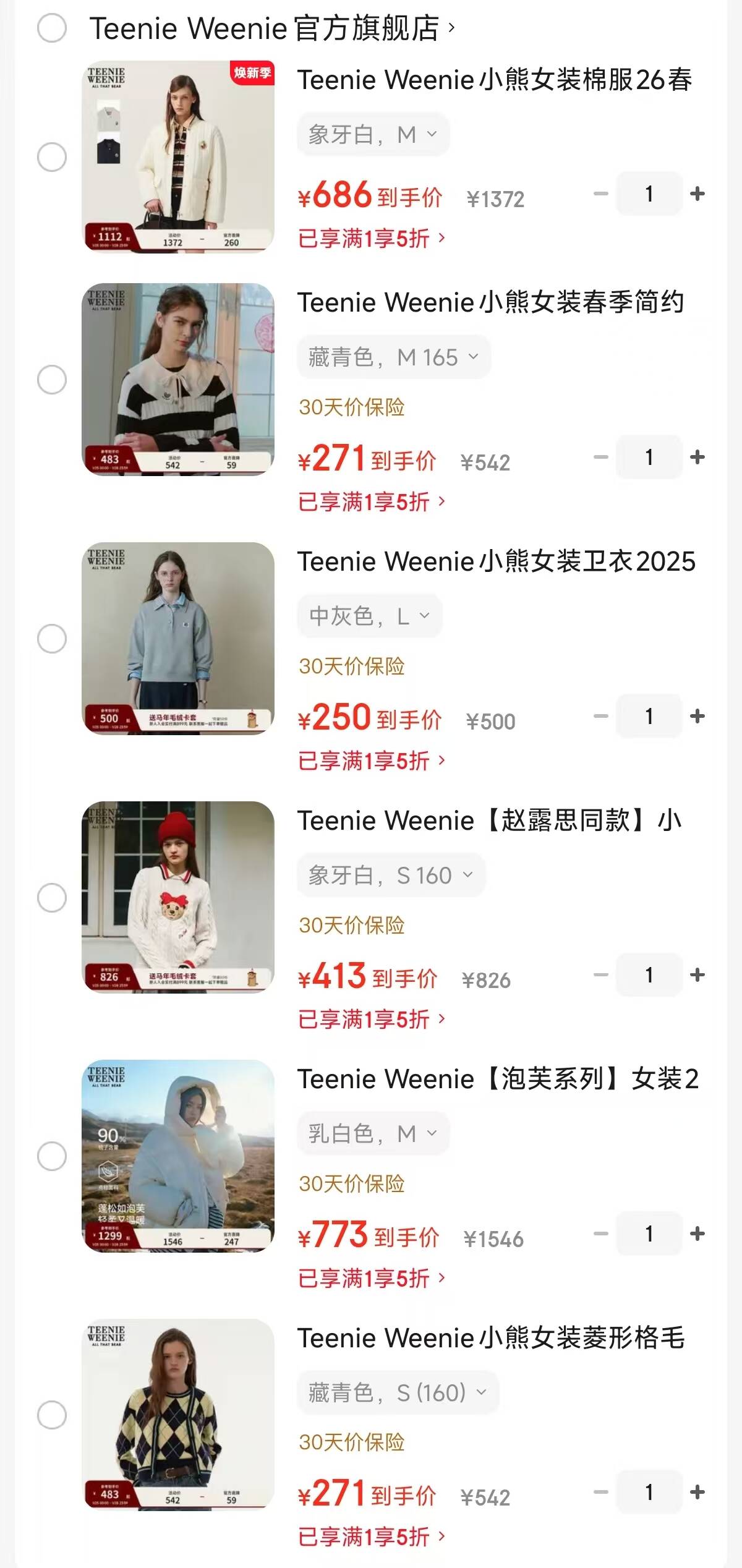Increase quantity of the ¥686 cotton jacket

pos(697,194)
